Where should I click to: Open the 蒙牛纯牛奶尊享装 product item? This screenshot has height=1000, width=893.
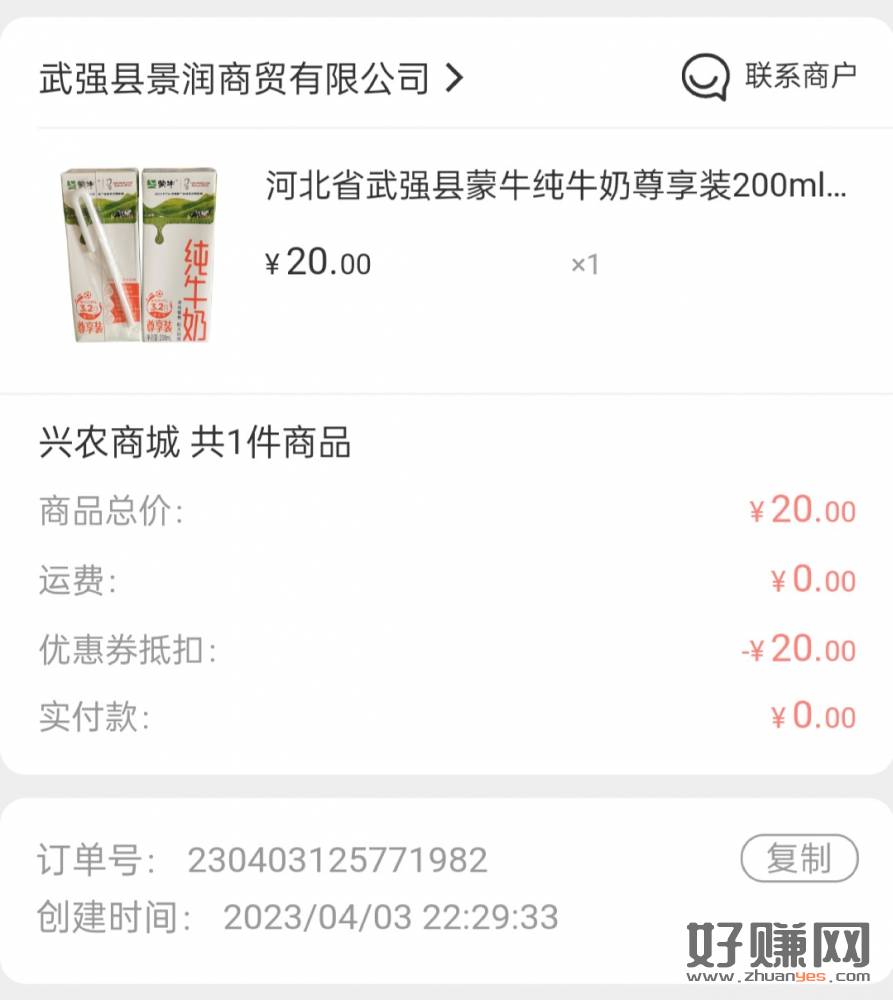click(555, 186)
